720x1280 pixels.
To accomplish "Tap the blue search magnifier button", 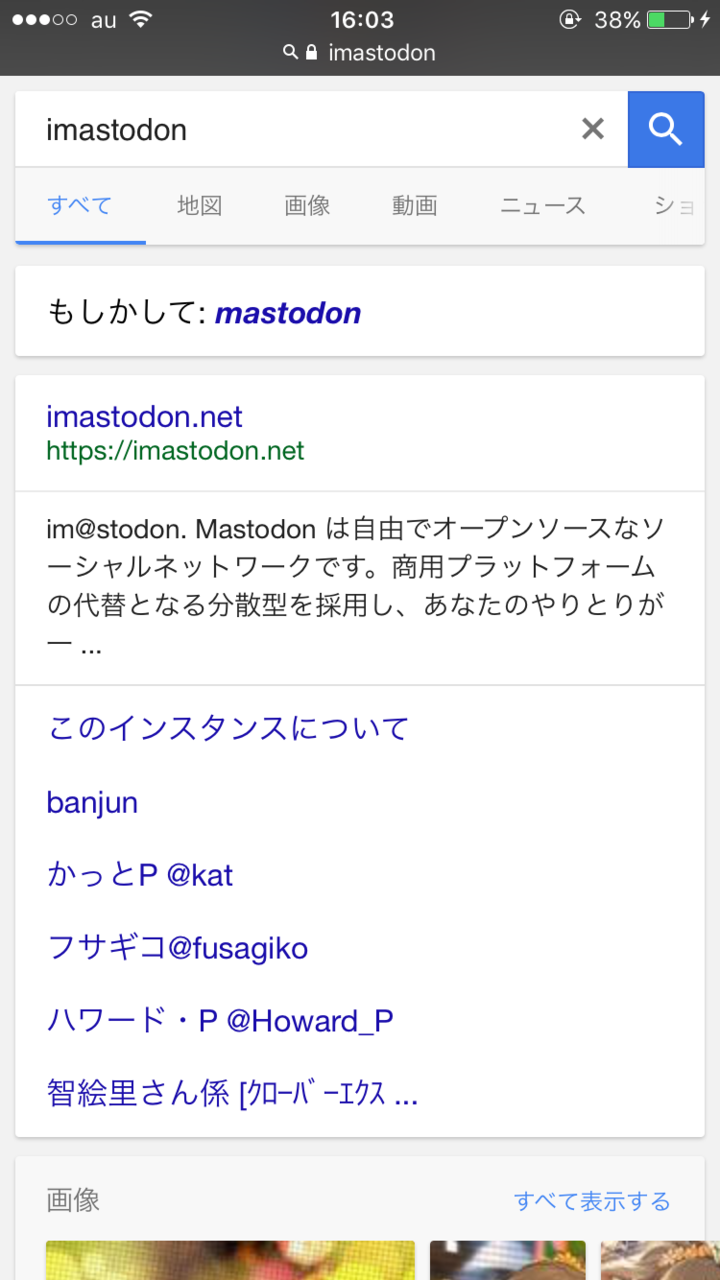I will (x=665, y=129).
